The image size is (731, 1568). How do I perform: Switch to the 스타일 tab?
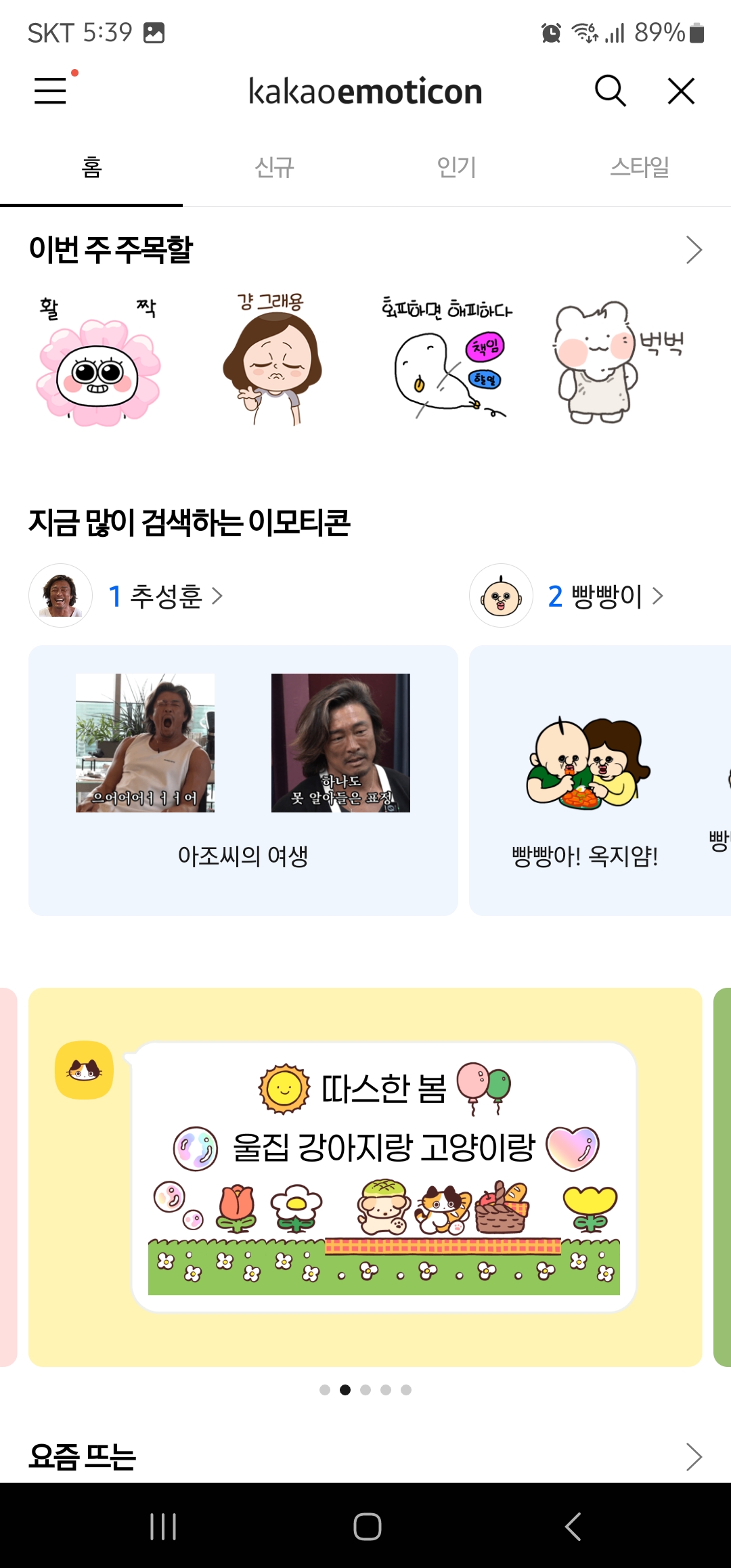639,167
